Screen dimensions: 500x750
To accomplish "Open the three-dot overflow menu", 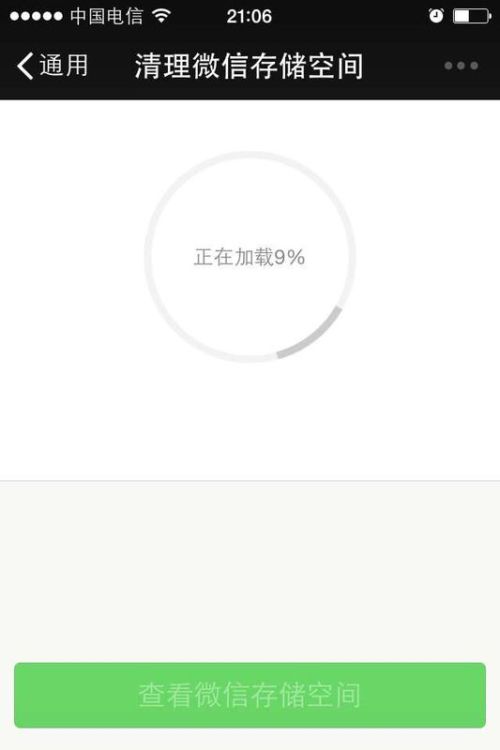I will tap(461, 66).
